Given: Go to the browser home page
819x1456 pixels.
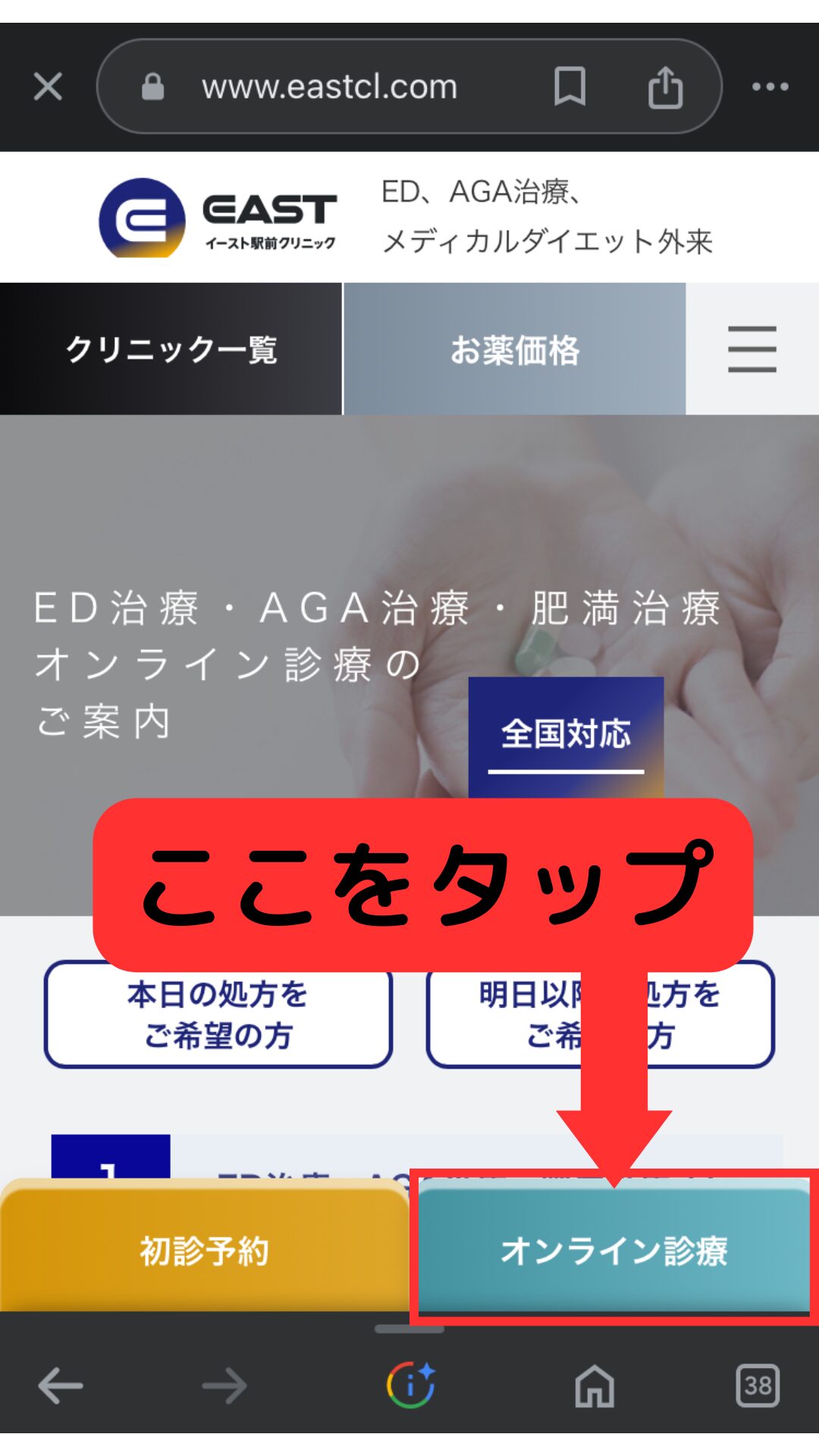Looking at the screenshot, I should click(x=594, y=1385).
